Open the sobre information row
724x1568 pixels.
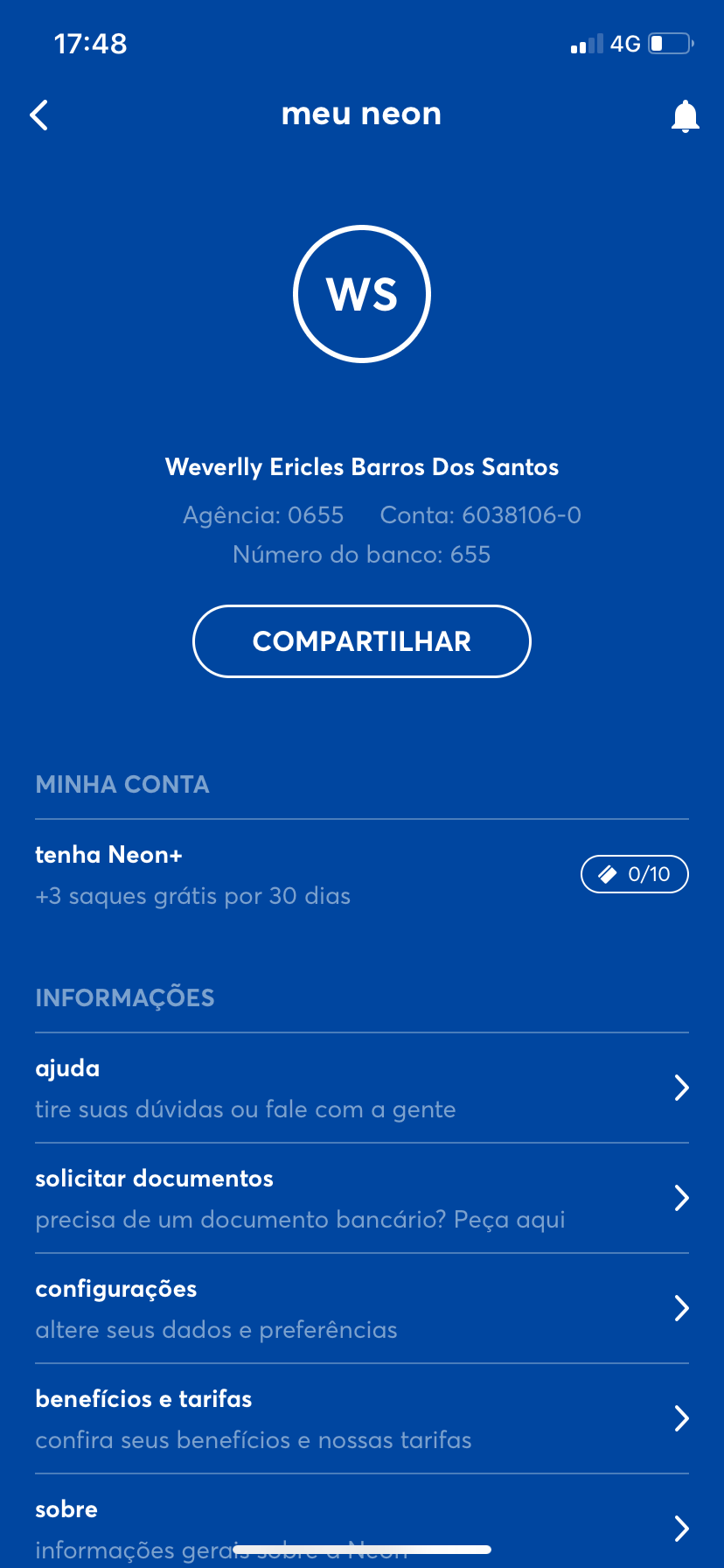point(361,1524)
